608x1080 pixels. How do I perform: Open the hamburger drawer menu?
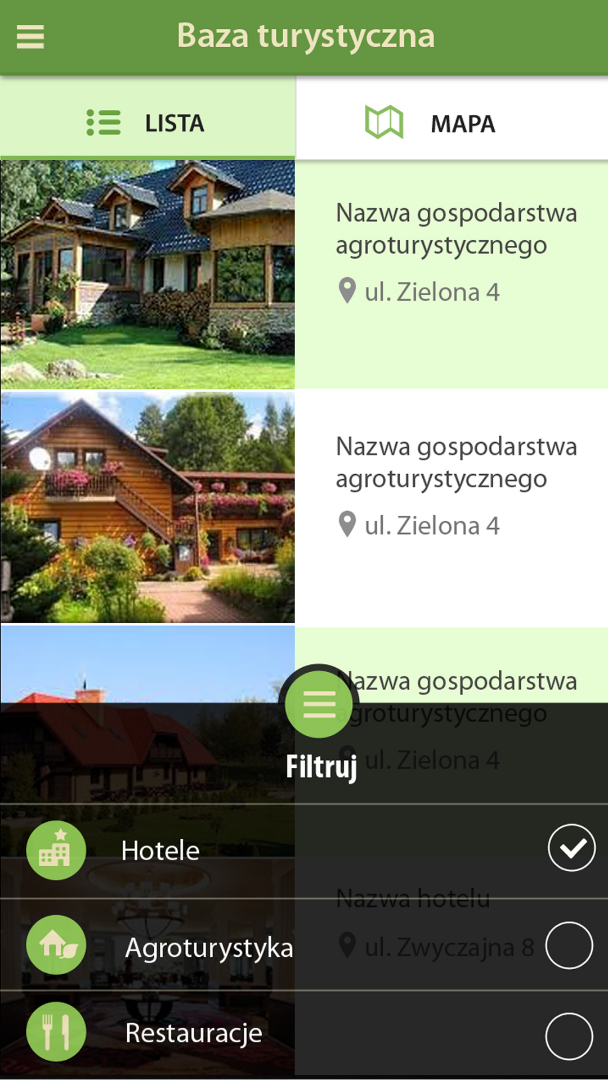[30, 37]
